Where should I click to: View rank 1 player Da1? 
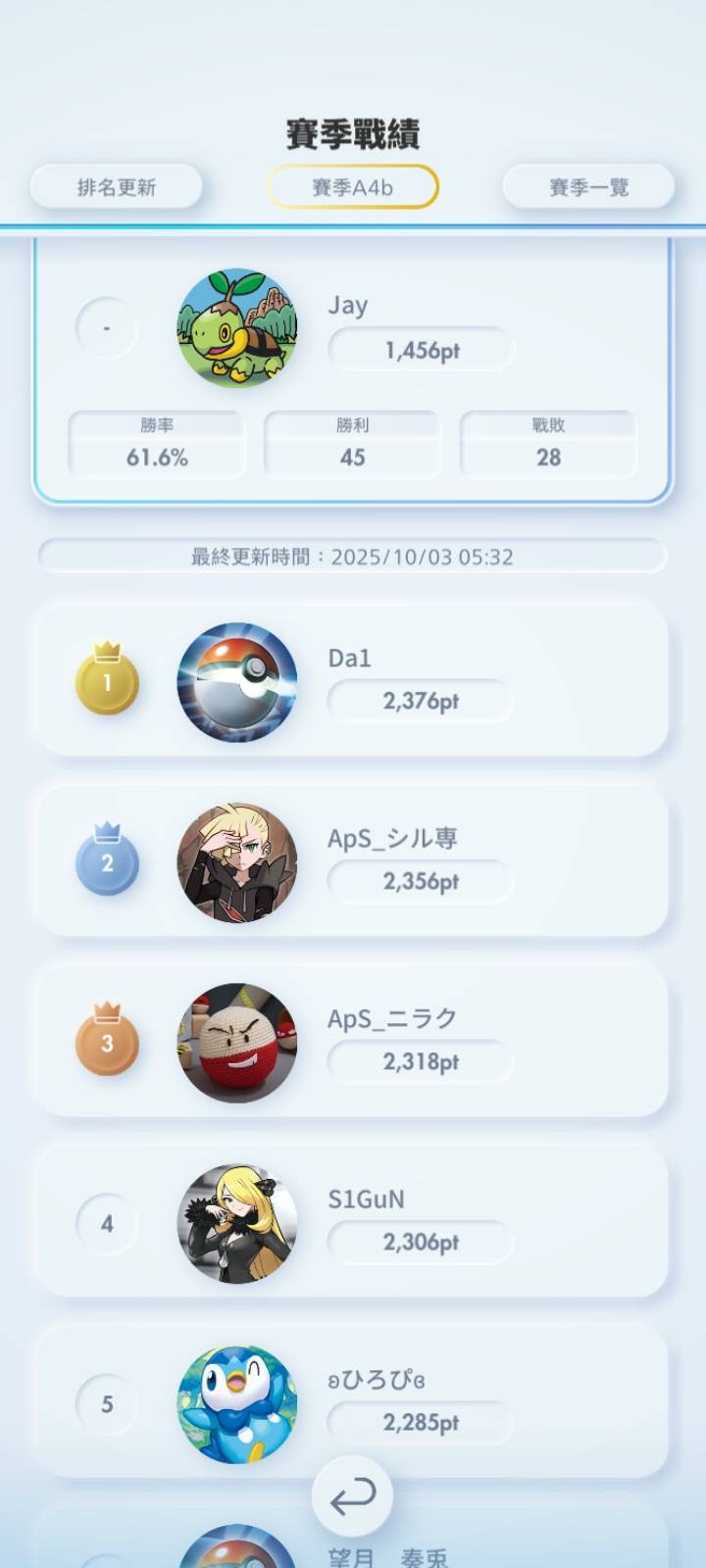(352, 682)
